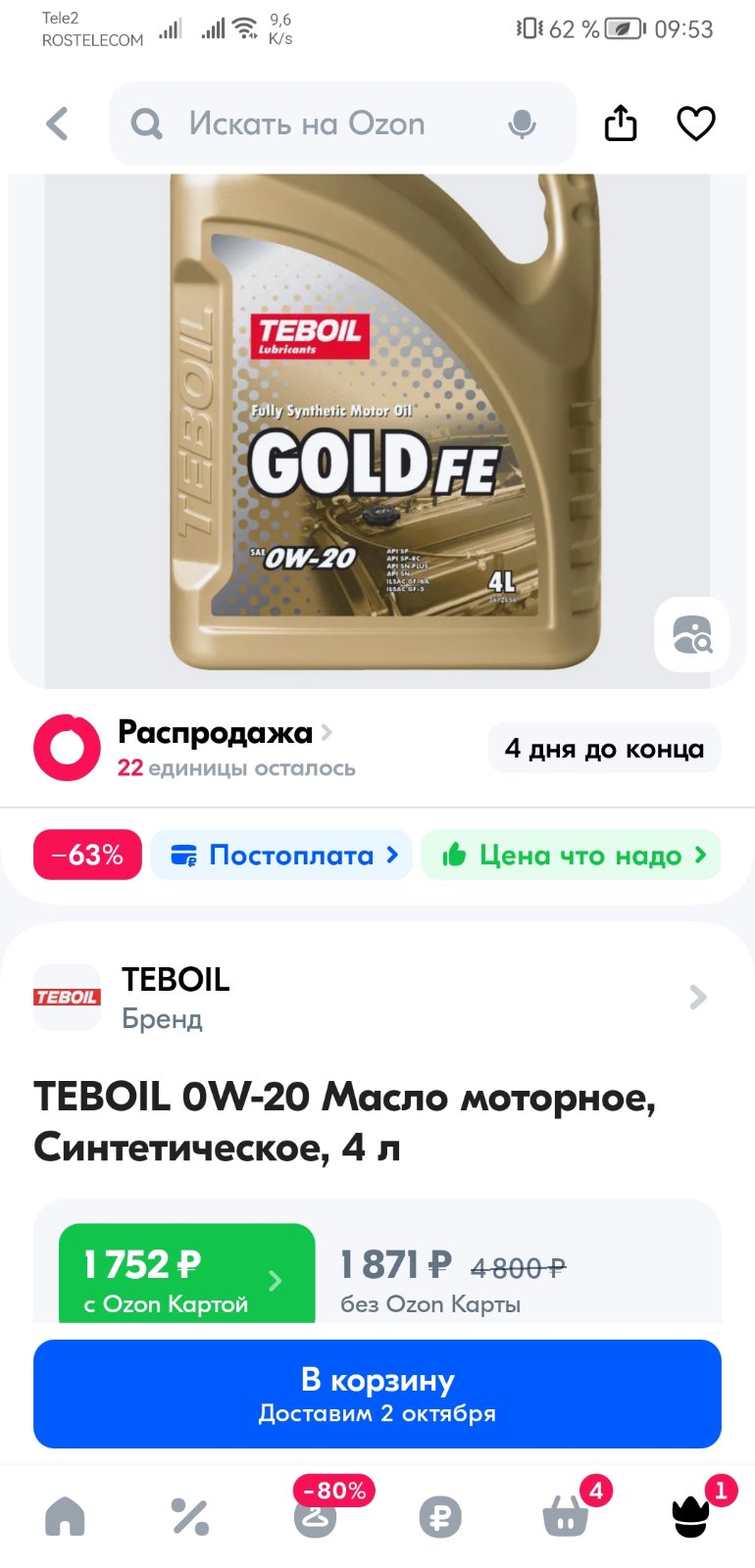Open the TEBOIL GOLD FE product image

pyautogui.click(x=377, y=431)
